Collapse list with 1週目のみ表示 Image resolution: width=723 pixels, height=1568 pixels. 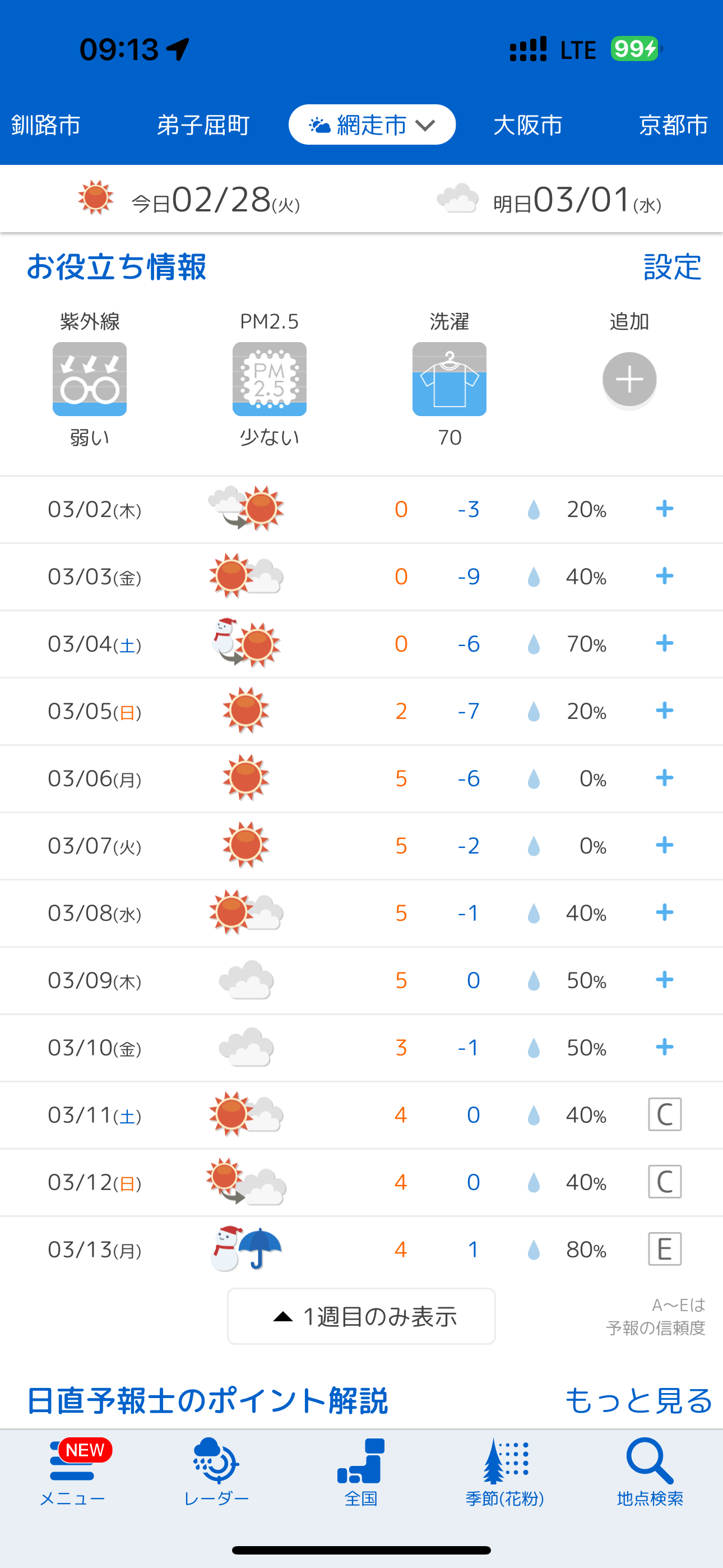361,1316
